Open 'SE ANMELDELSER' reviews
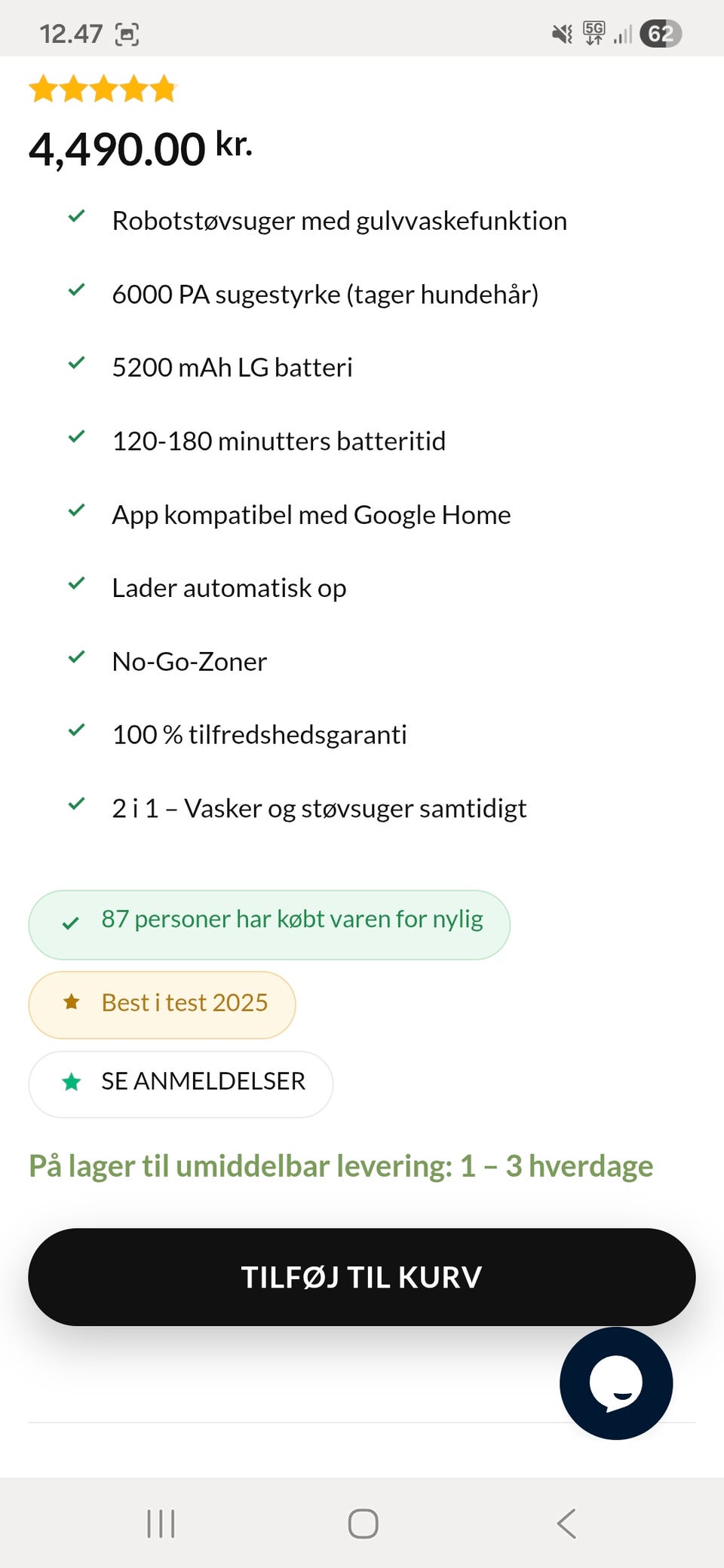Image resolution: width=724 pixels, height=1568 pixels. 180,1083
